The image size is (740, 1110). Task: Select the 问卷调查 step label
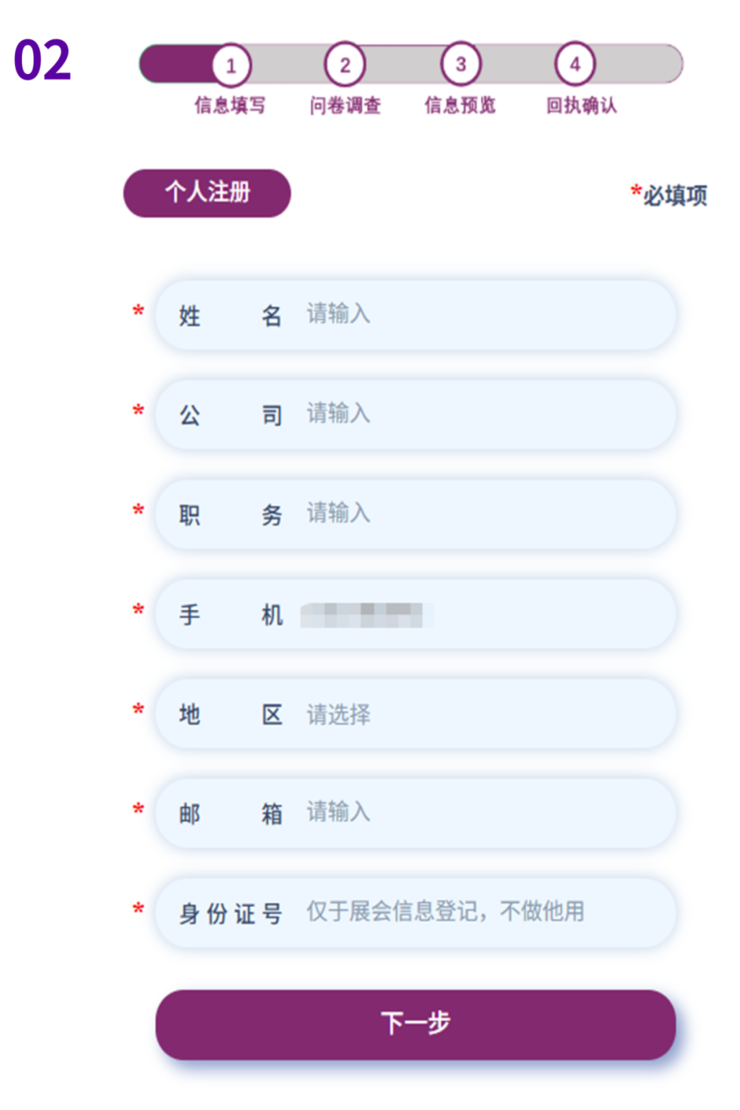click(x=346, y=104)
